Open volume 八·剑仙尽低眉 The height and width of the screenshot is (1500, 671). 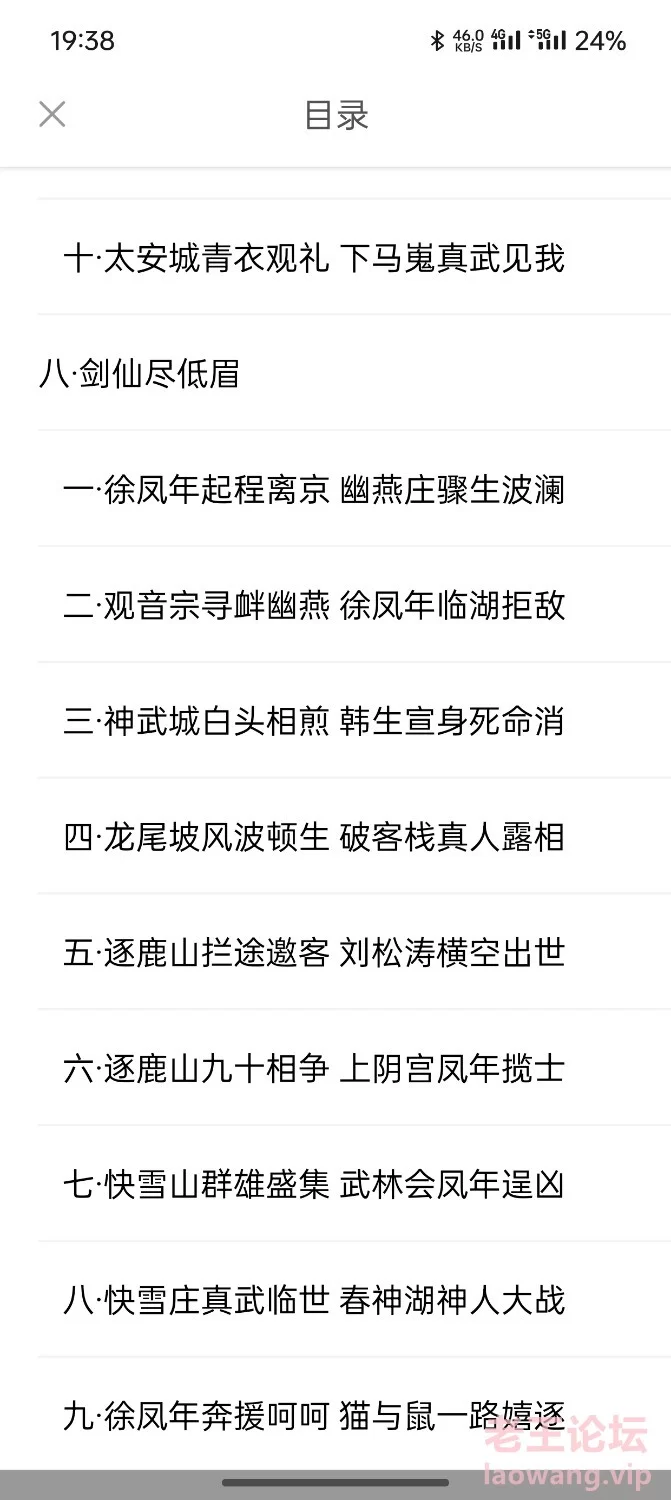click(x=335, y=374)
